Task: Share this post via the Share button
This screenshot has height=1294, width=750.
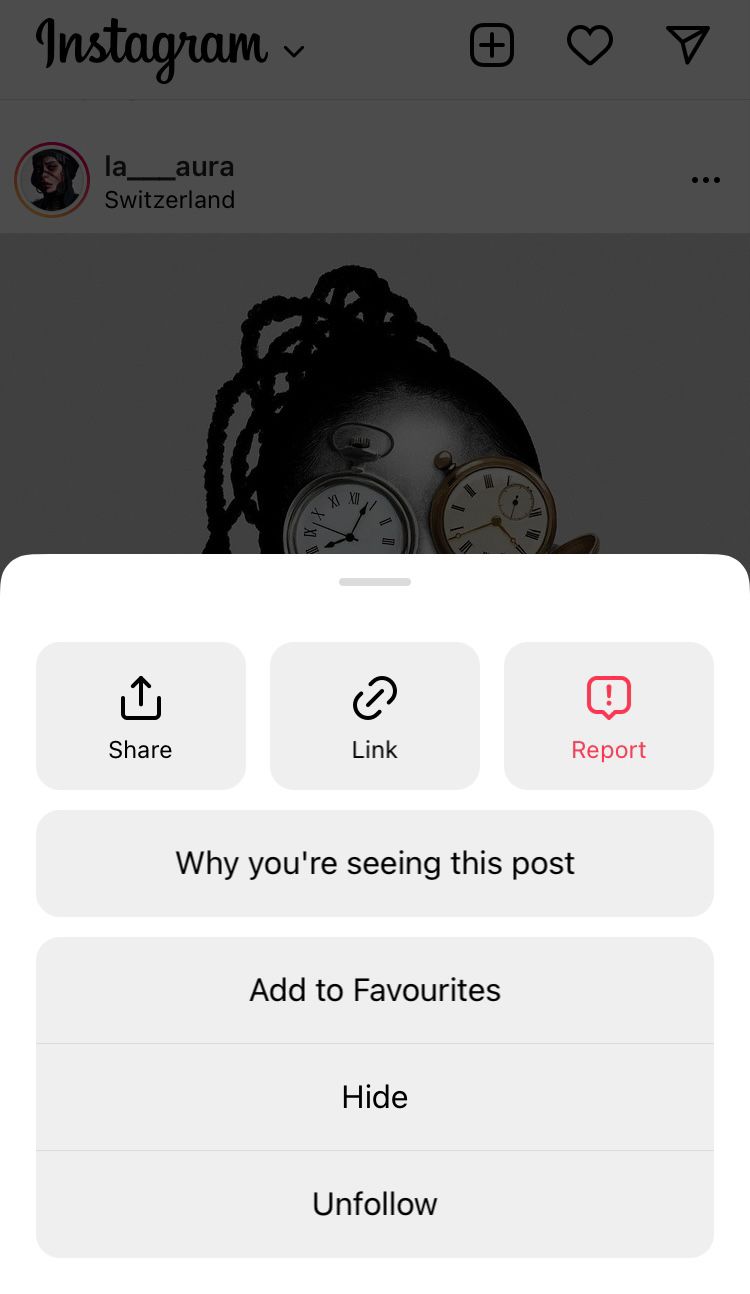Action: pos(141,716)
